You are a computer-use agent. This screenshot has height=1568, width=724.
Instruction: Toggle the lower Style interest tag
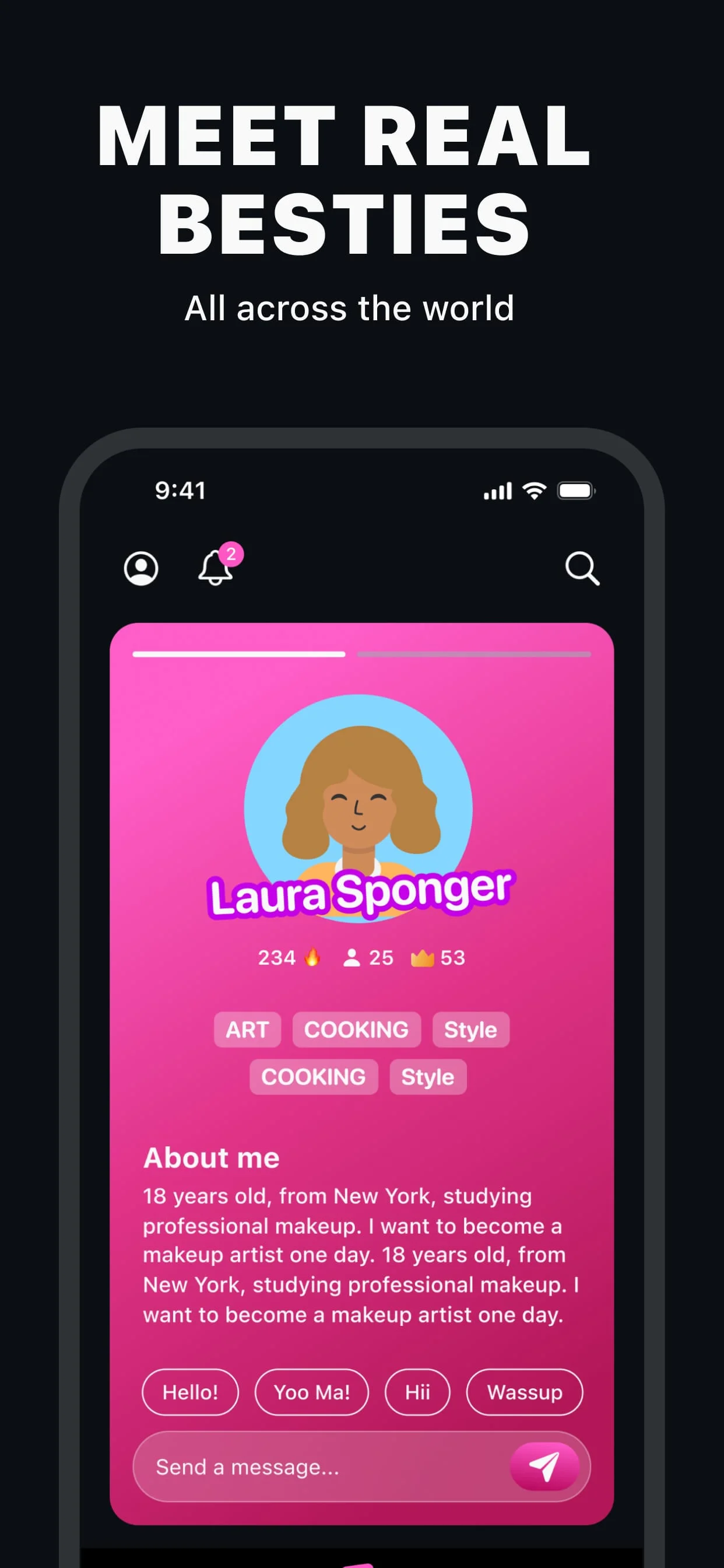click(x=427, y=1076)
